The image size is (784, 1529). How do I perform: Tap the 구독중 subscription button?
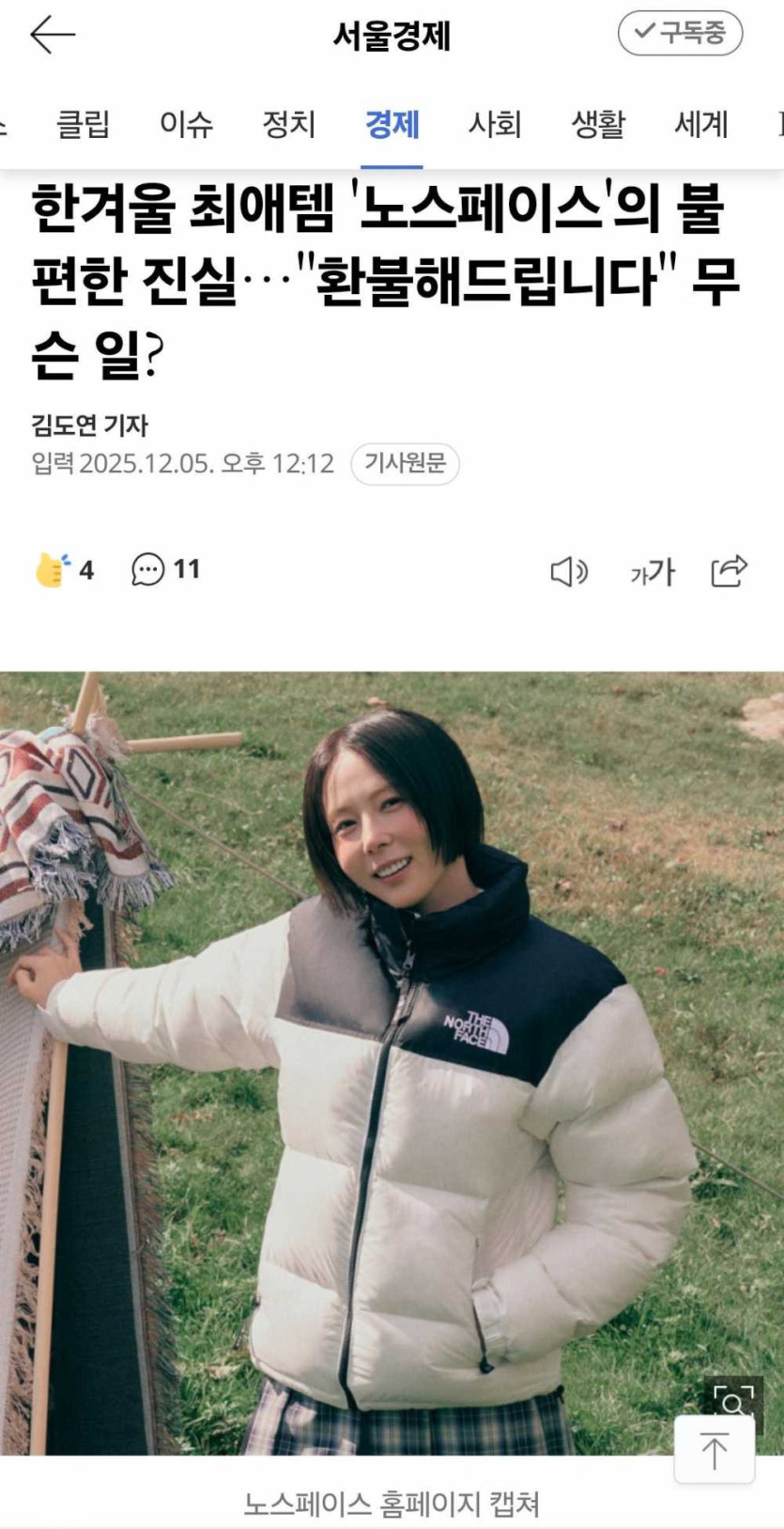(680, 34)
